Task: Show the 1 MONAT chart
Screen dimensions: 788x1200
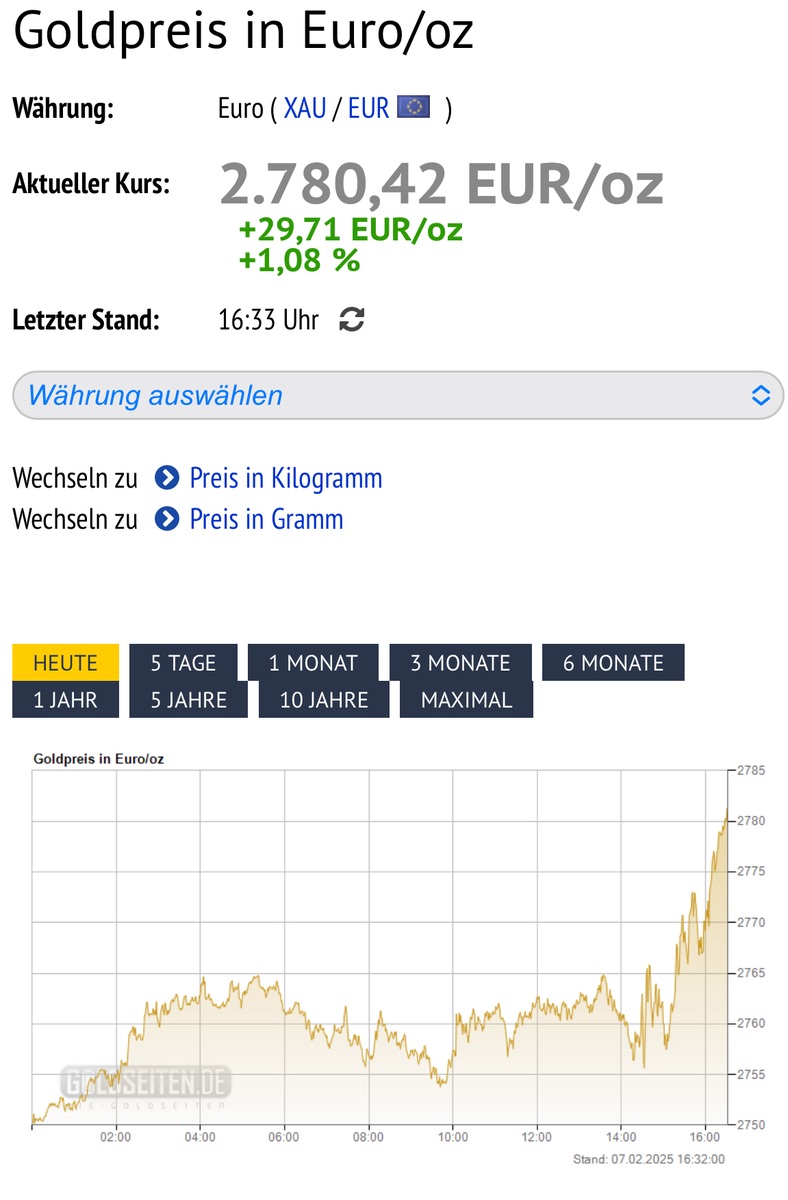Action: (313, 663)
